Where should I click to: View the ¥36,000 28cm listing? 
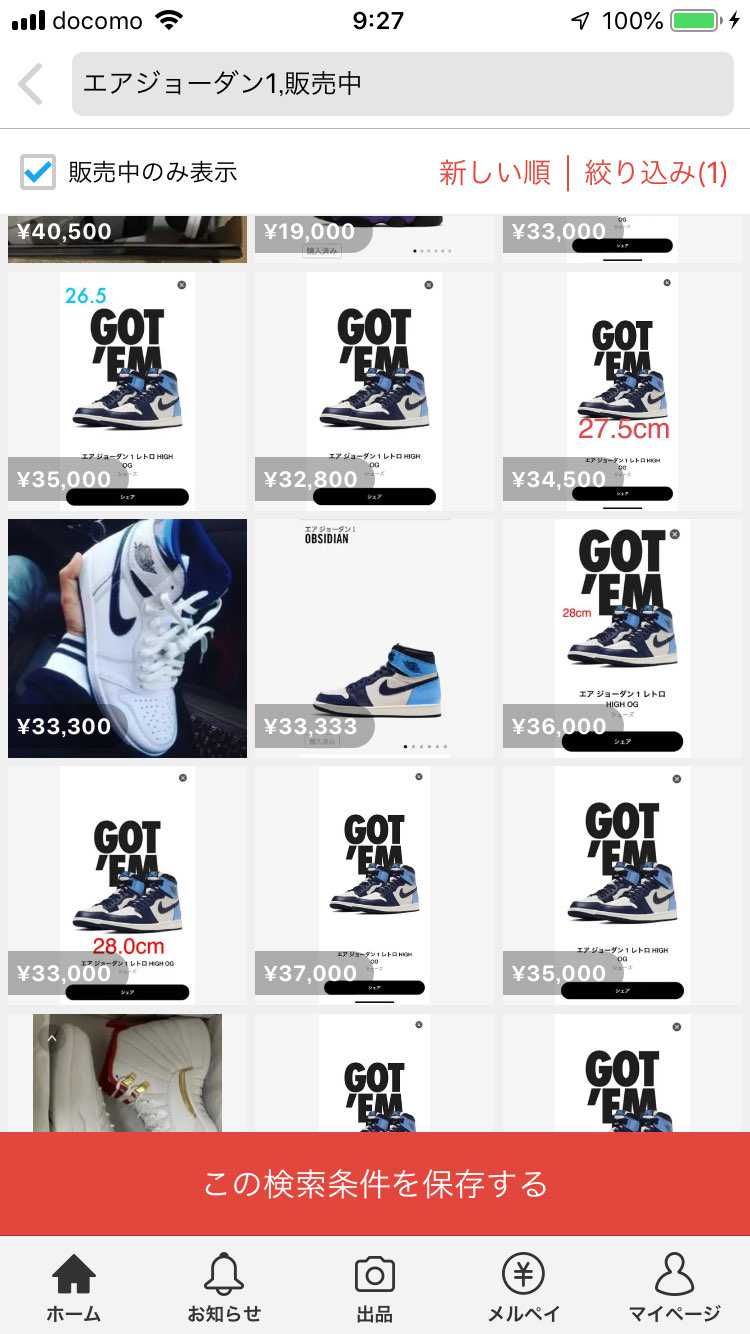tap(622, 638)
